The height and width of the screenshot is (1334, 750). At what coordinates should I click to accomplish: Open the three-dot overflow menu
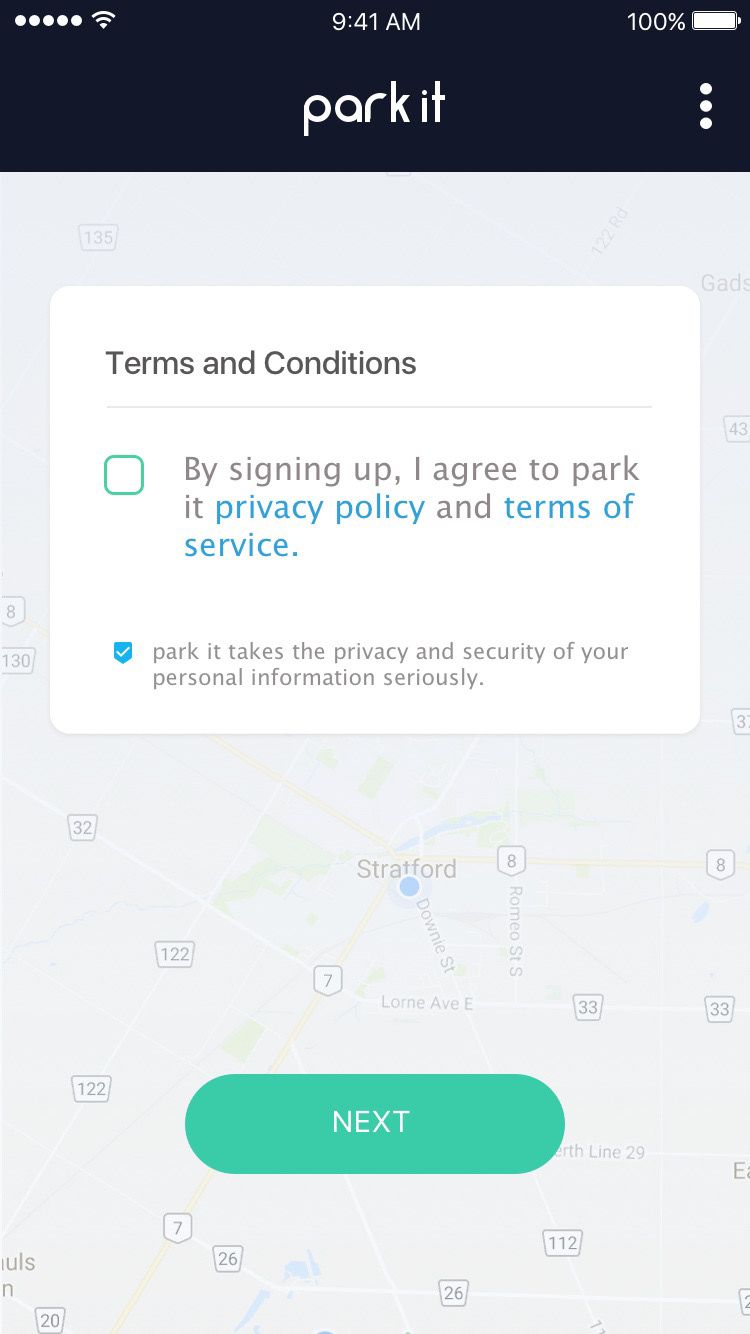tap(706, 106)
